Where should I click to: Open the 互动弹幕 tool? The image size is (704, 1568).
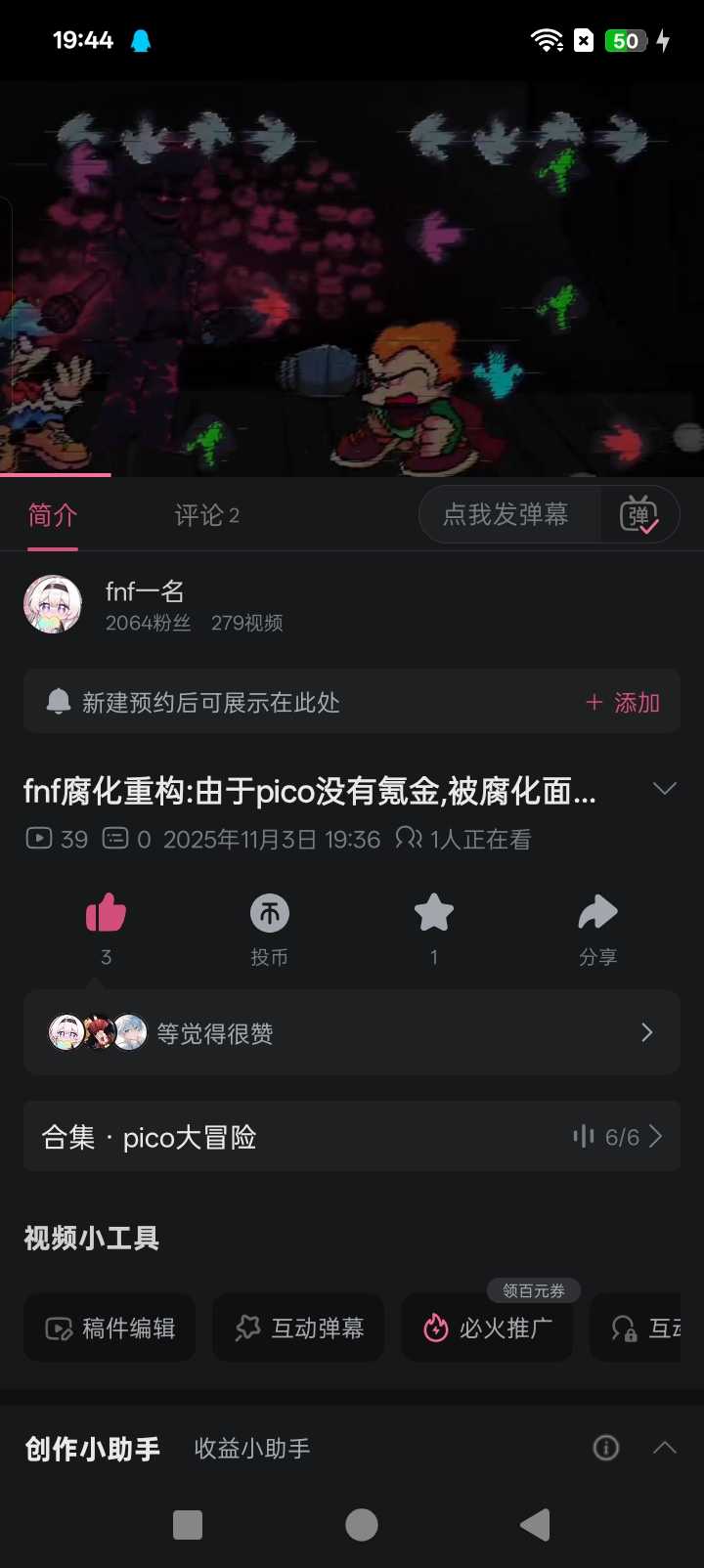(299, 1328)
